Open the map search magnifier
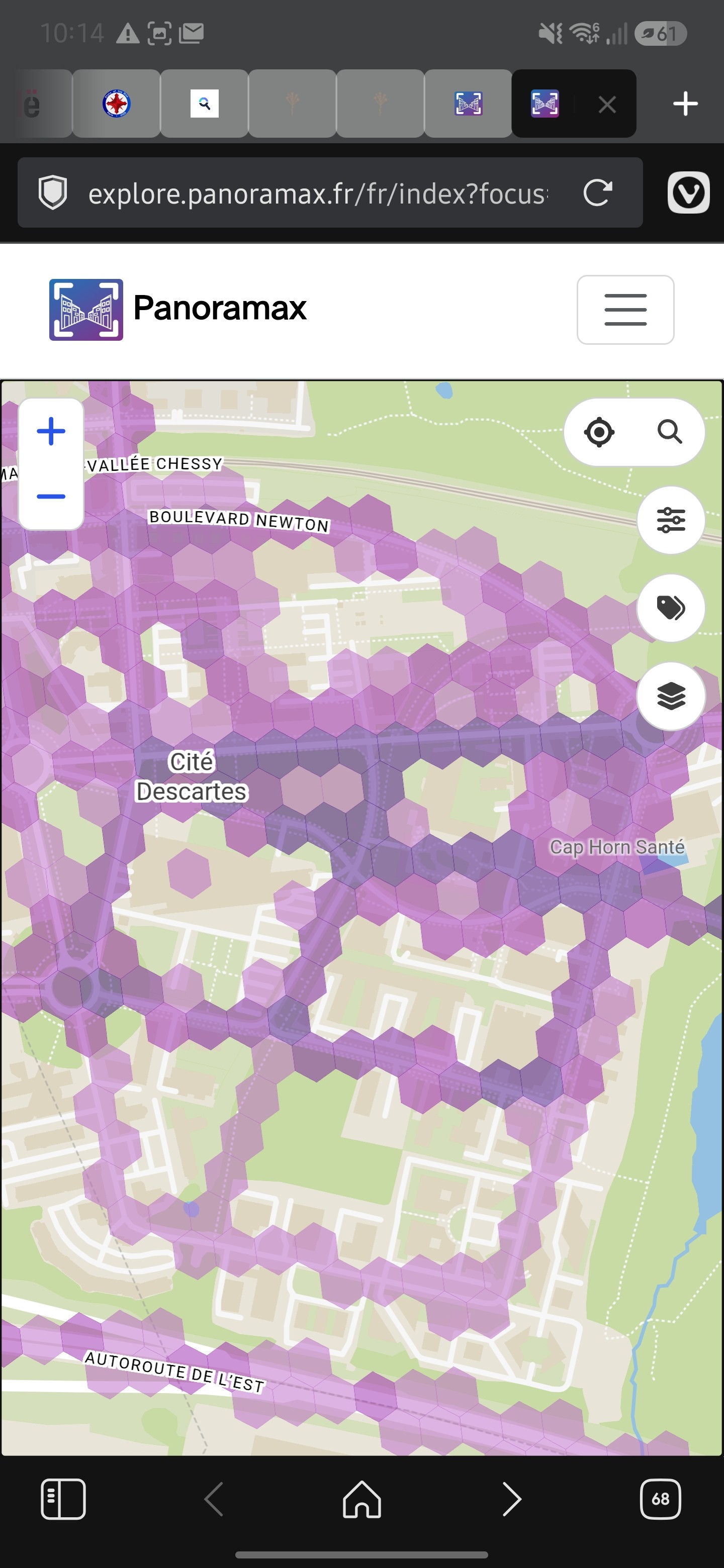This screenshot has width=724, height=1568. (670, 432)
